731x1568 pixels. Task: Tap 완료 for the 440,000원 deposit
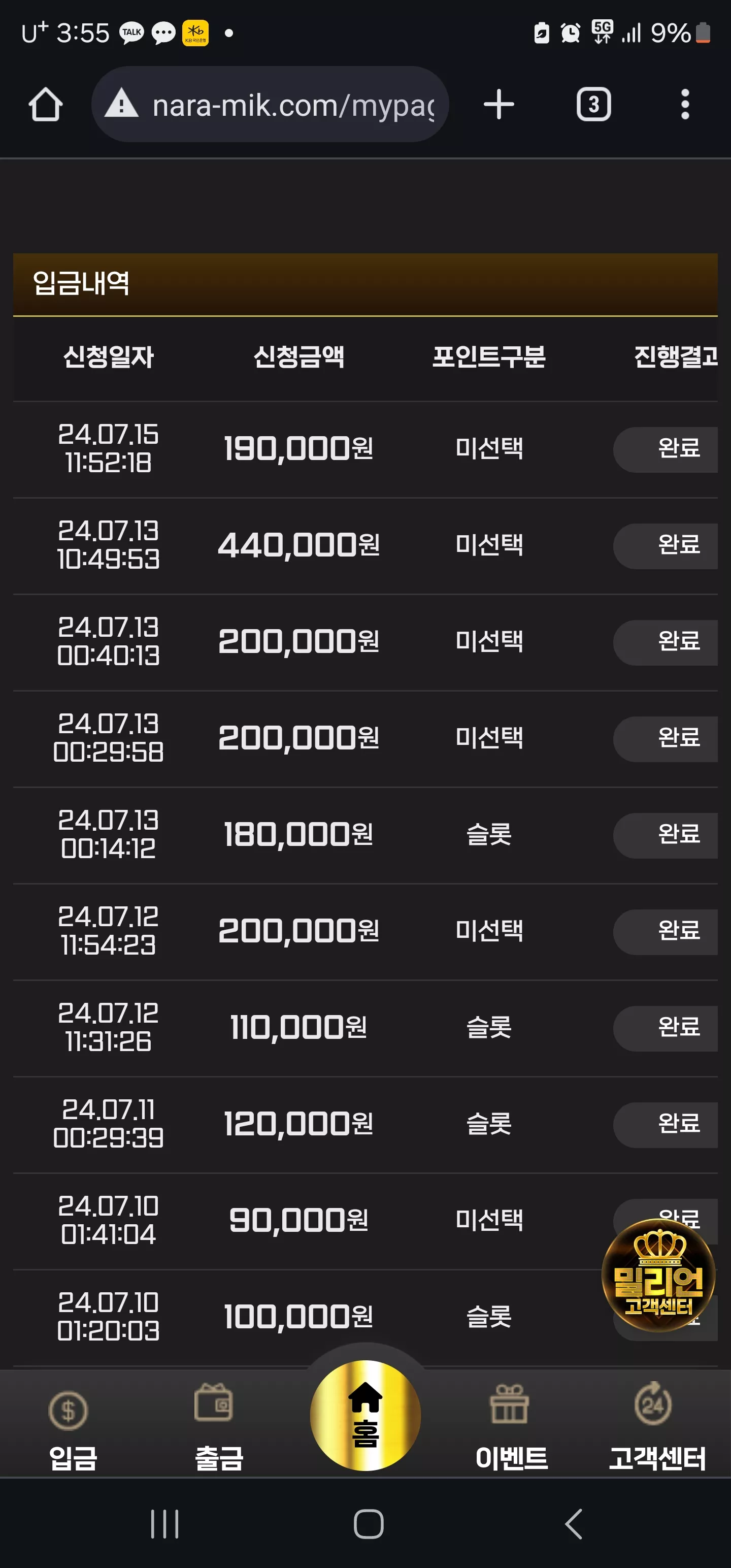coord(666,545)
